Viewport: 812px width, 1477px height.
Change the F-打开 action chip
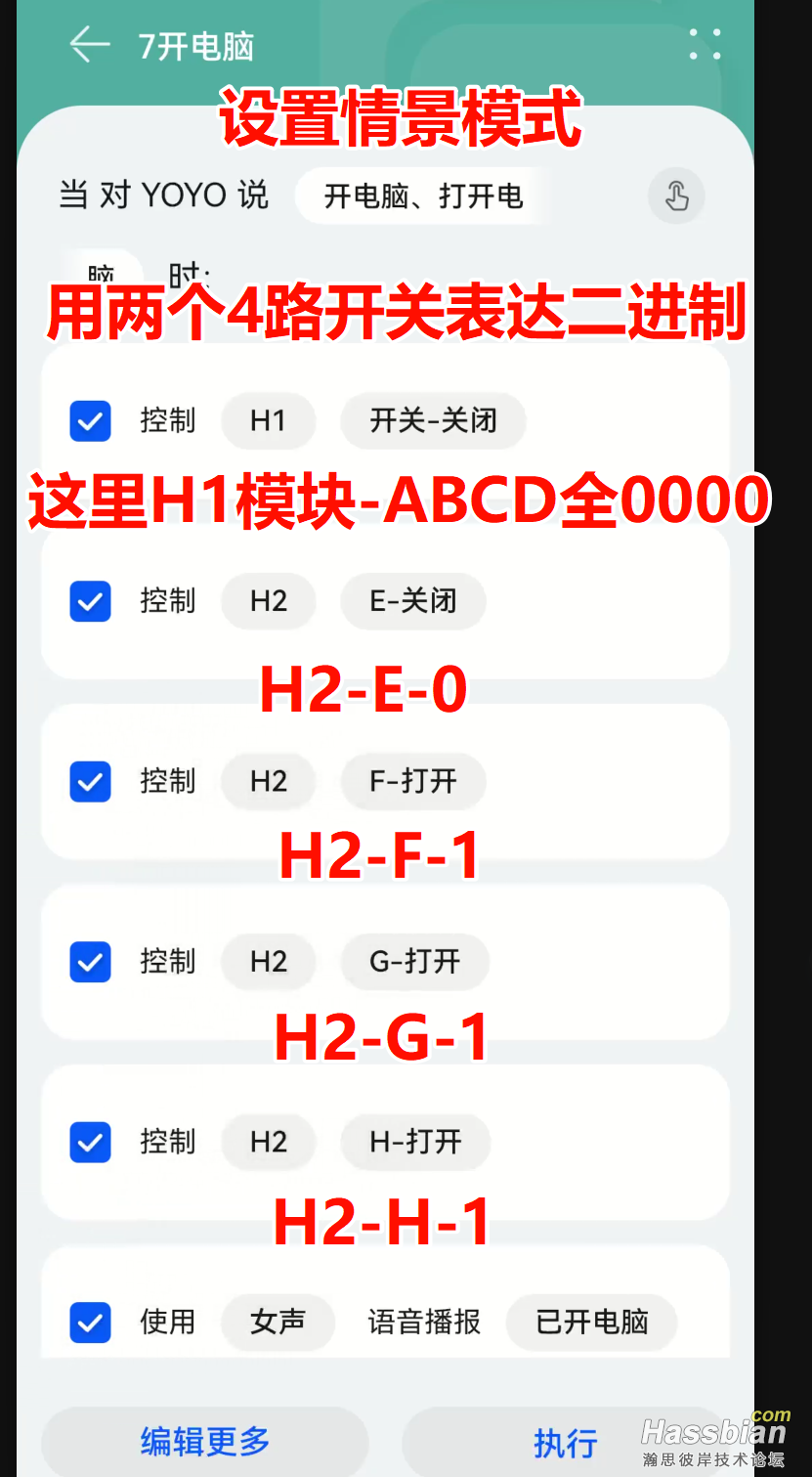tap(412, 782)
